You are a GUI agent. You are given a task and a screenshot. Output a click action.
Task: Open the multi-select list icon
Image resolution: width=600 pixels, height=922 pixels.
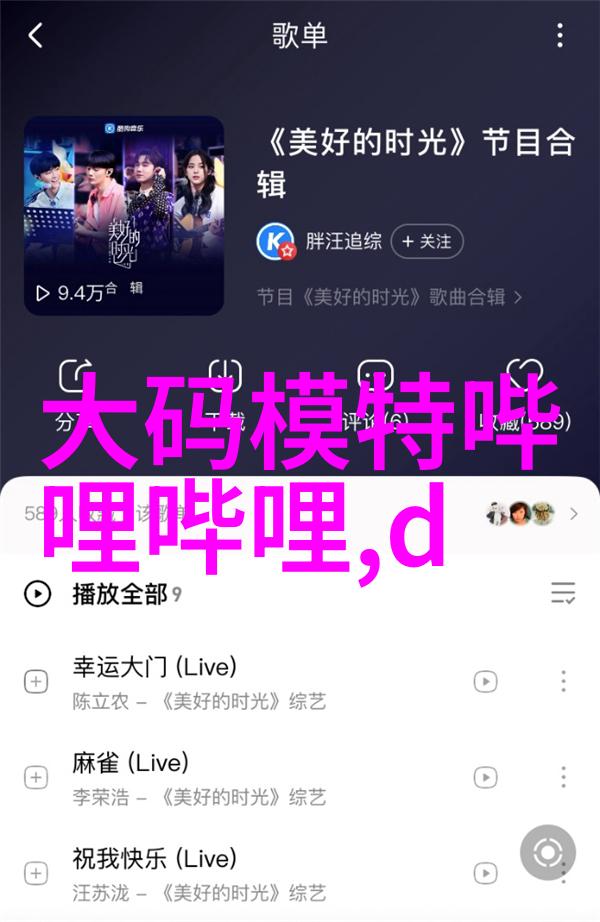(x=563, y=594)
